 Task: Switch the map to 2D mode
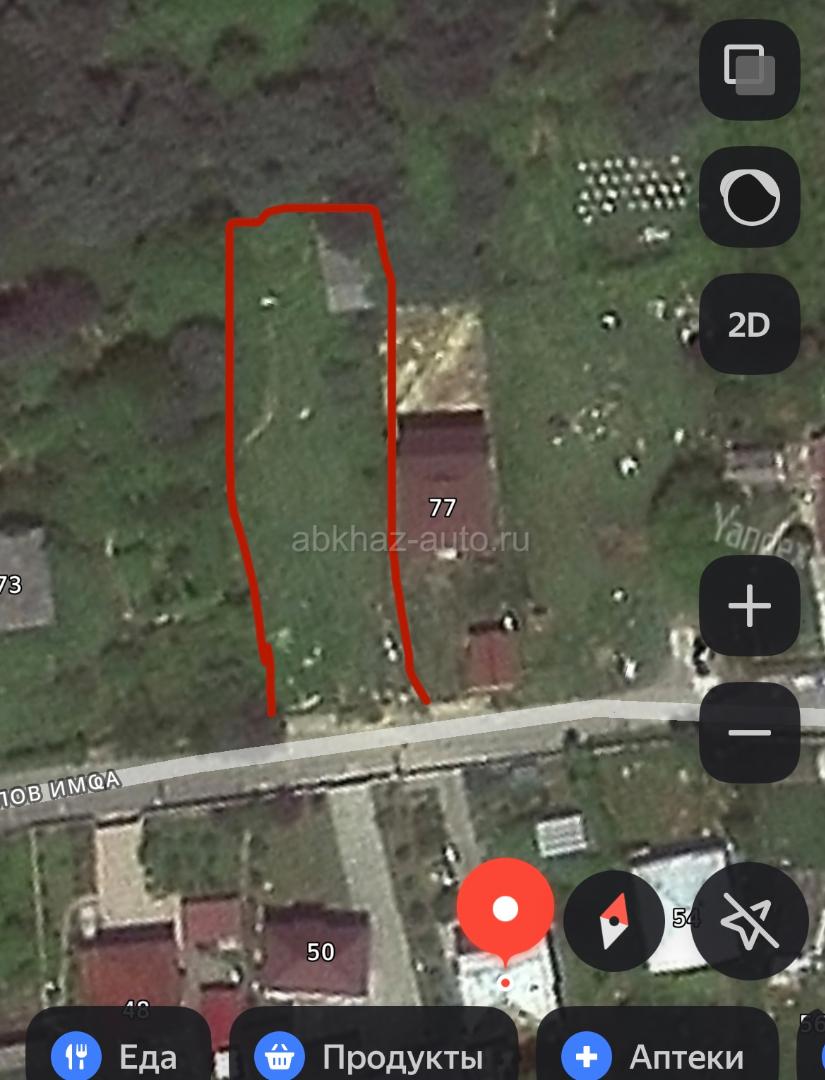pyautogui.click(x=749, y=325)
